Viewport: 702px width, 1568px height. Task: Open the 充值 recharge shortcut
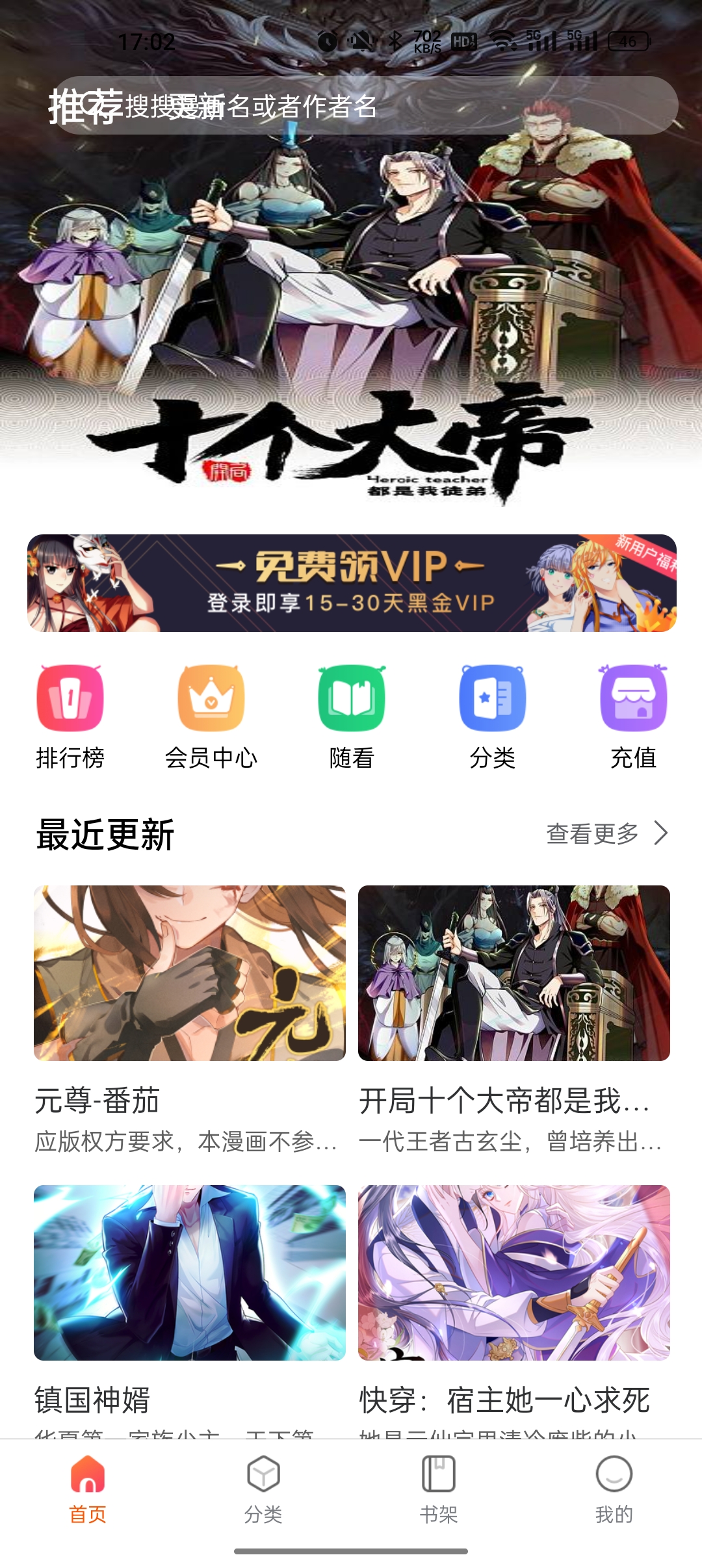point(633,715)
